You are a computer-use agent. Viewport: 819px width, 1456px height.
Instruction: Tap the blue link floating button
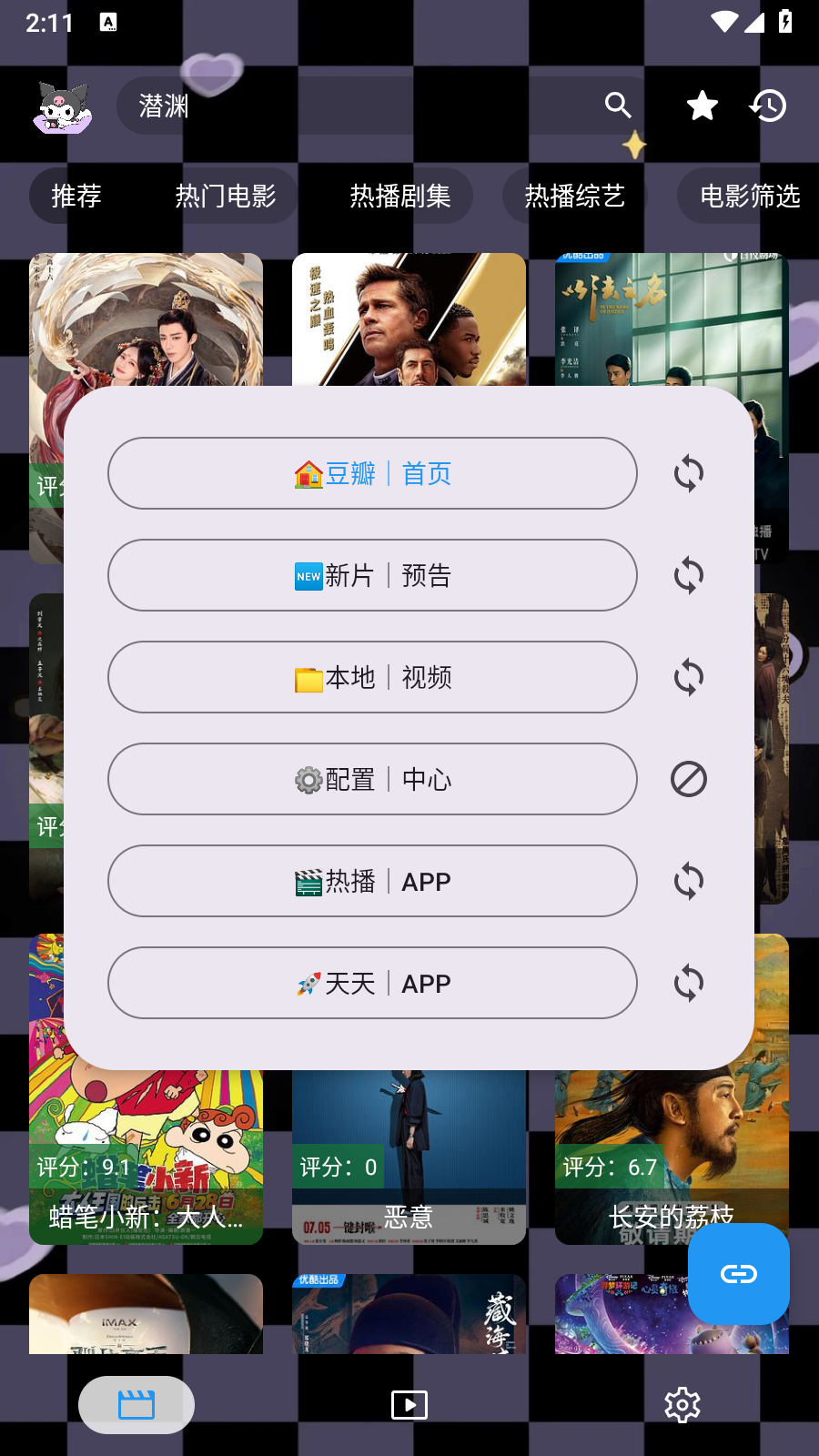tap(738, 1273)
